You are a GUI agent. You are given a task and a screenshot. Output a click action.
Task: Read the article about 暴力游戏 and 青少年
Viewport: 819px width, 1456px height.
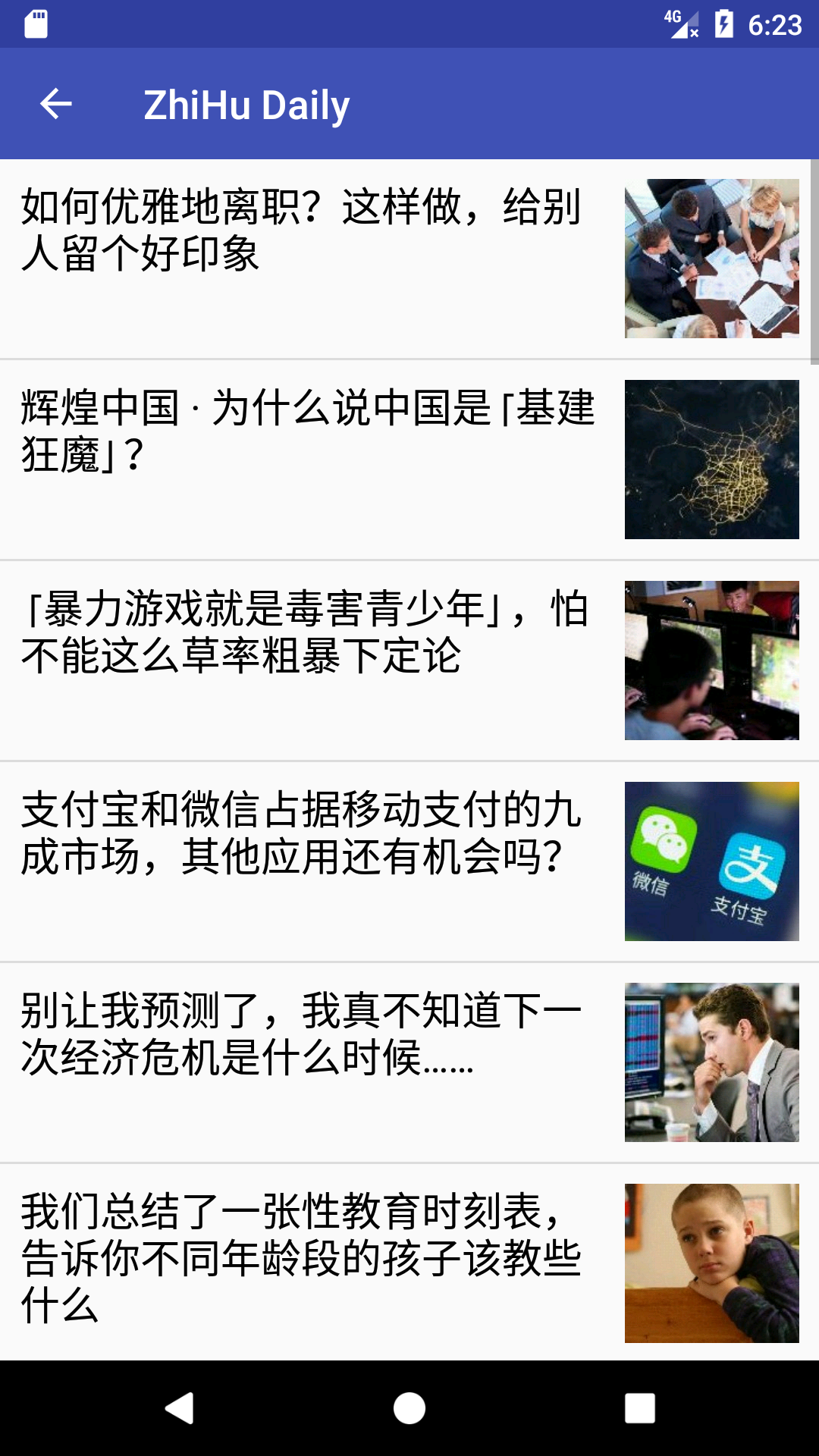[409, 661]
